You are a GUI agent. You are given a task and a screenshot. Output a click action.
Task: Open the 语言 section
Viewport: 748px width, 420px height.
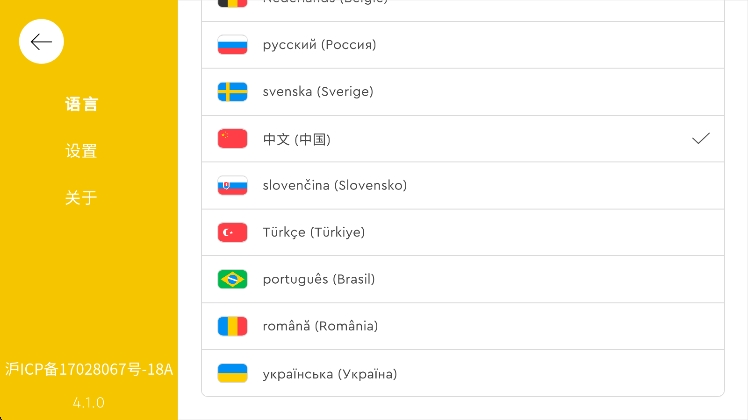(81, 104)
